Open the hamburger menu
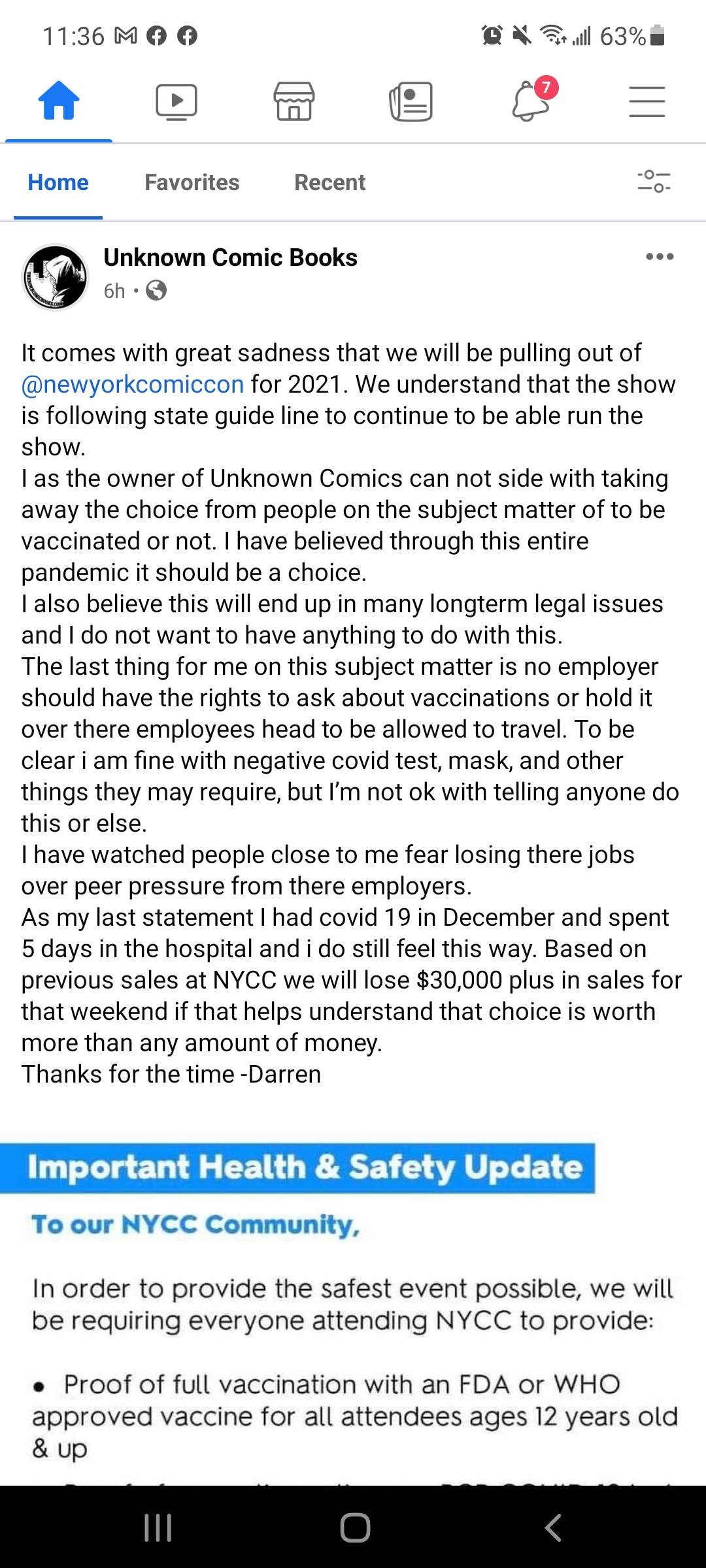This screenshot has height=1568, width=706. (647, 102)
